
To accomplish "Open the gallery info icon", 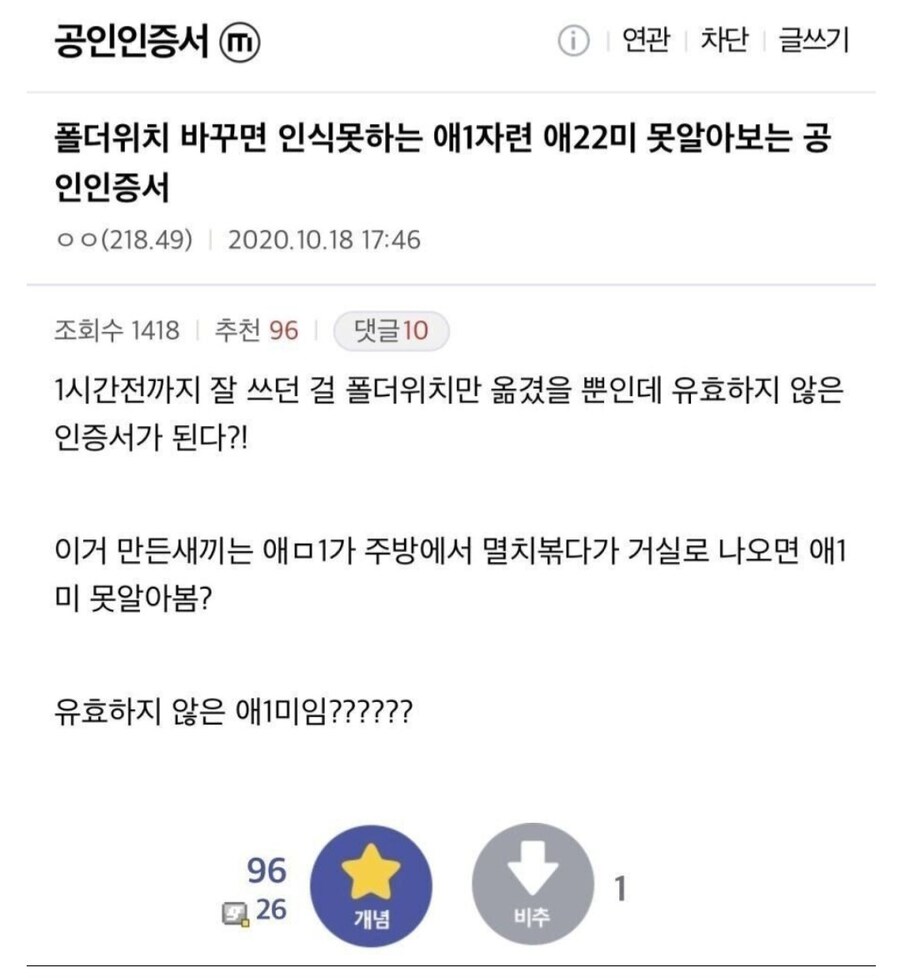I will coord(572,42).
